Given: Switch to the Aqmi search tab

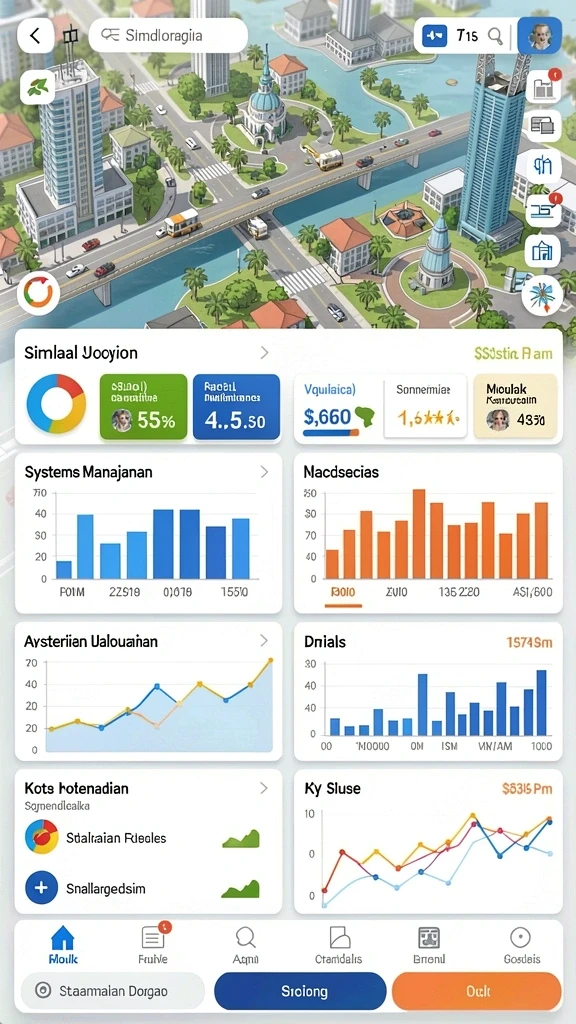Looking at the screenshot, I should (x=245, y=944).
